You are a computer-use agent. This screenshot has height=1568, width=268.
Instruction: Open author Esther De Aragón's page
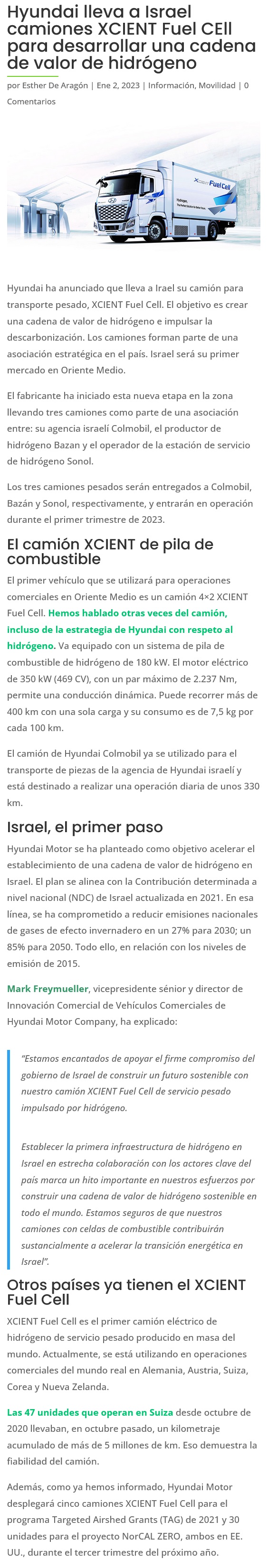(55, 85)
